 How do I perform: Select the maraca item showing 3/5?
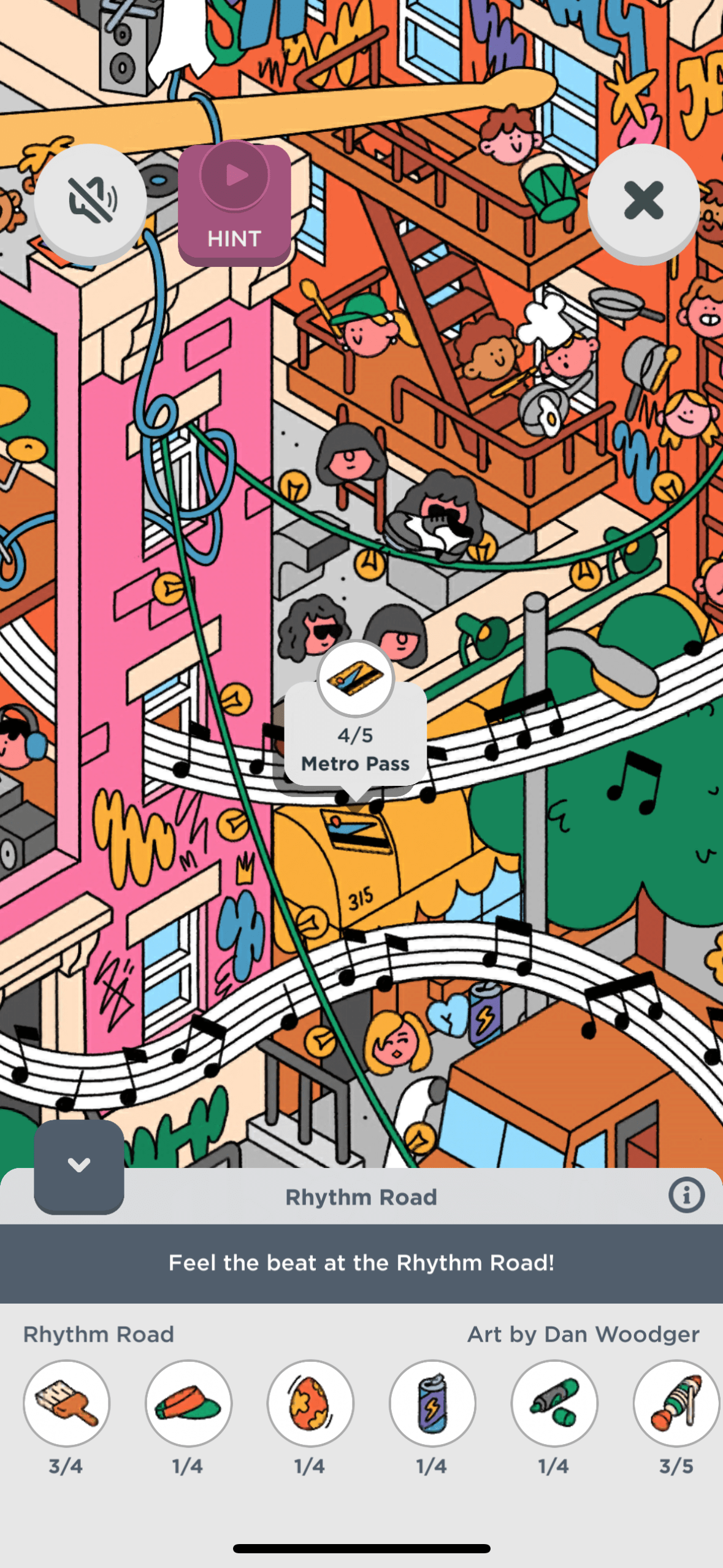pyautogui.click(x=676, y=1403)
